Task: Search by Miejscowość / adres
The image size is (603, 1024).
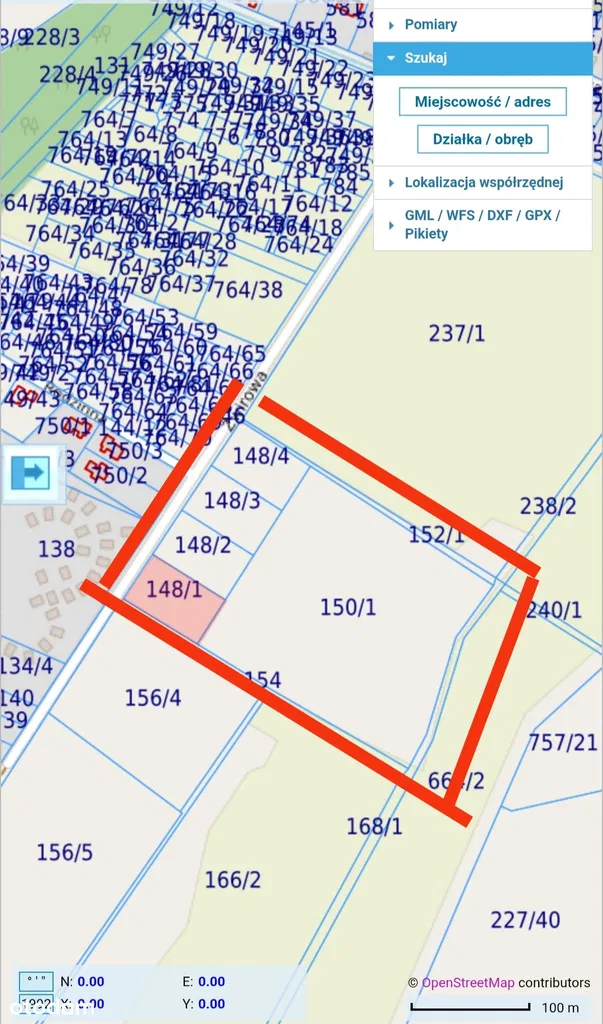Action: 482,102
